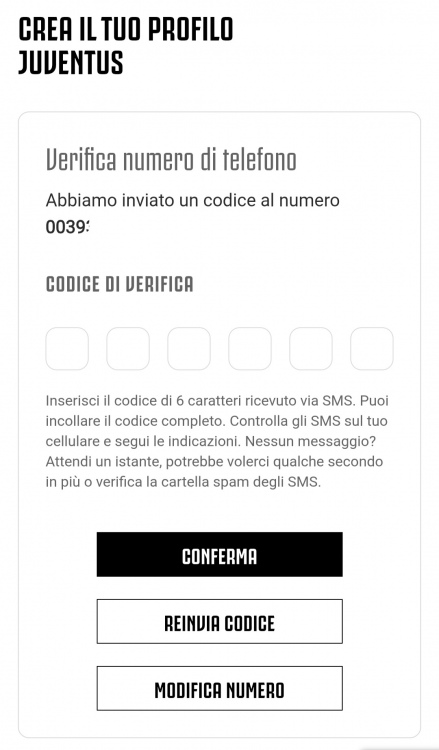
Task: Focus the first verification code box
Action: (67, 349)
